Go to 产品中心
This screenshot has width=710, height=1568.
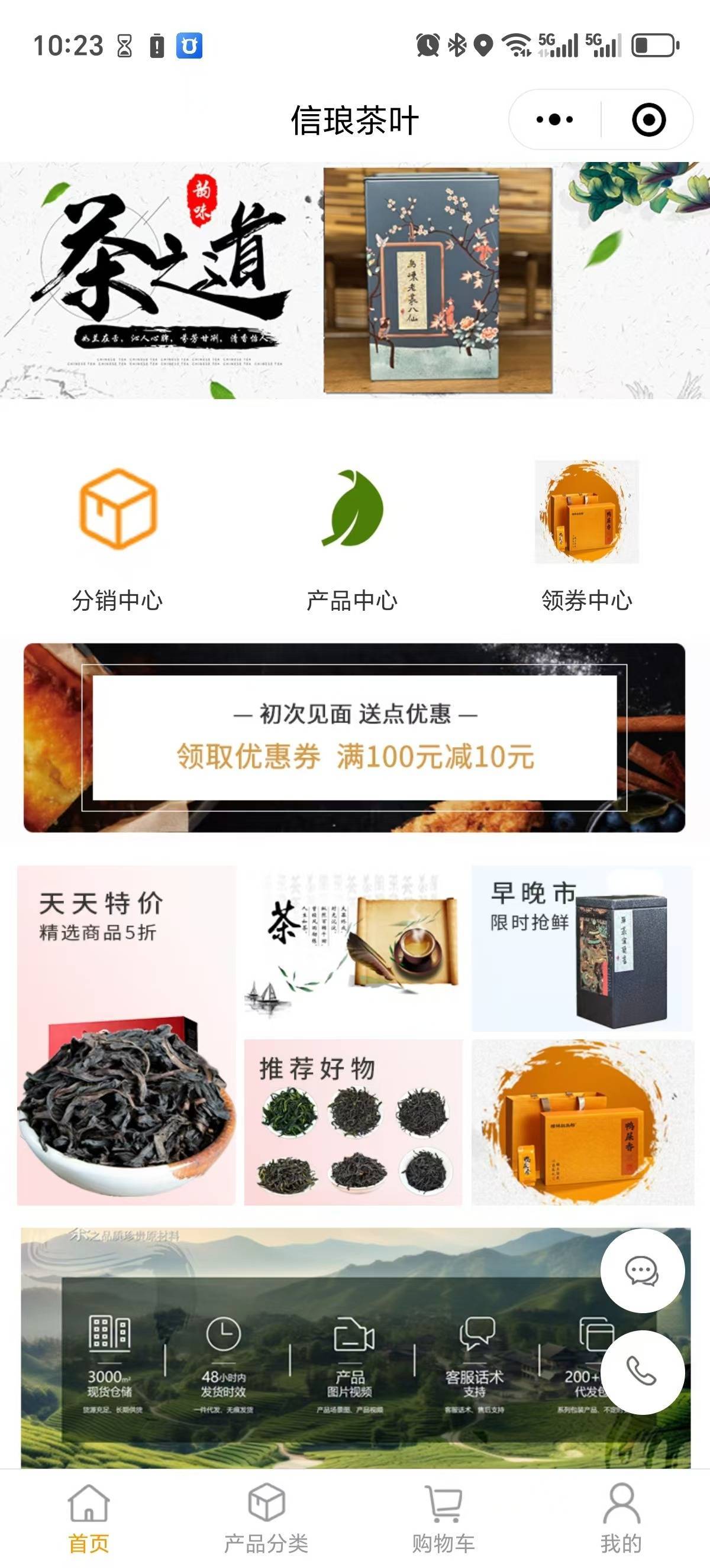[353, 536]
